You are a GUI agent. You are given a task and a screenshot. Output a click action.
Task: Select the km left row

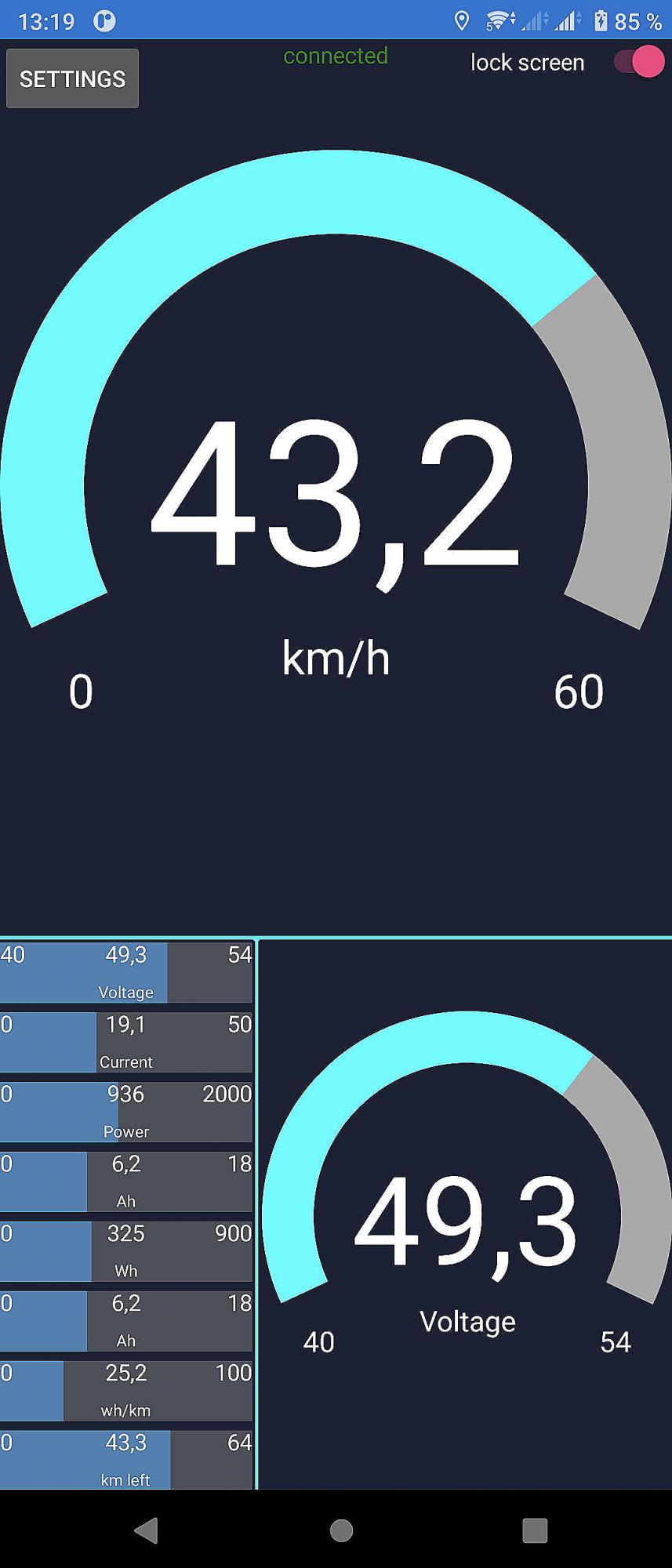[125, 1460]
